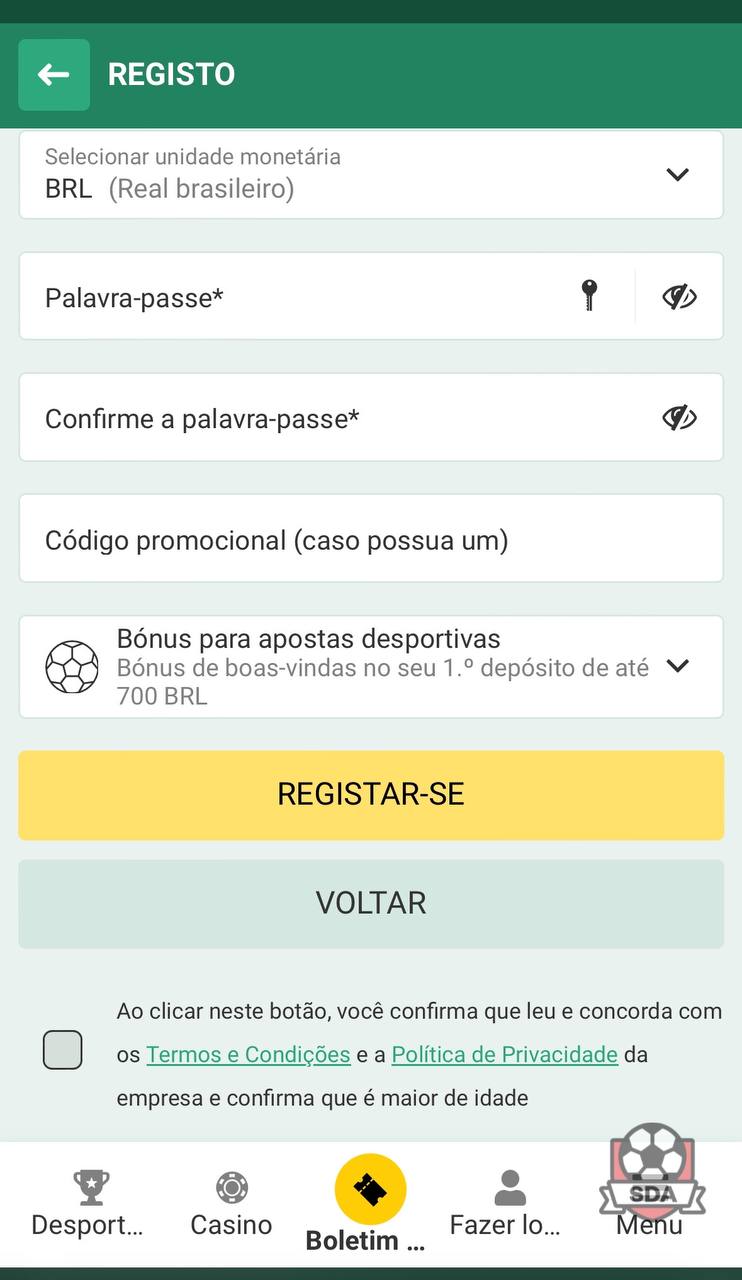Switch to the Desporto tab
The width and height of the screenshot is (742, 1280).
click(x=88, y=1204)
